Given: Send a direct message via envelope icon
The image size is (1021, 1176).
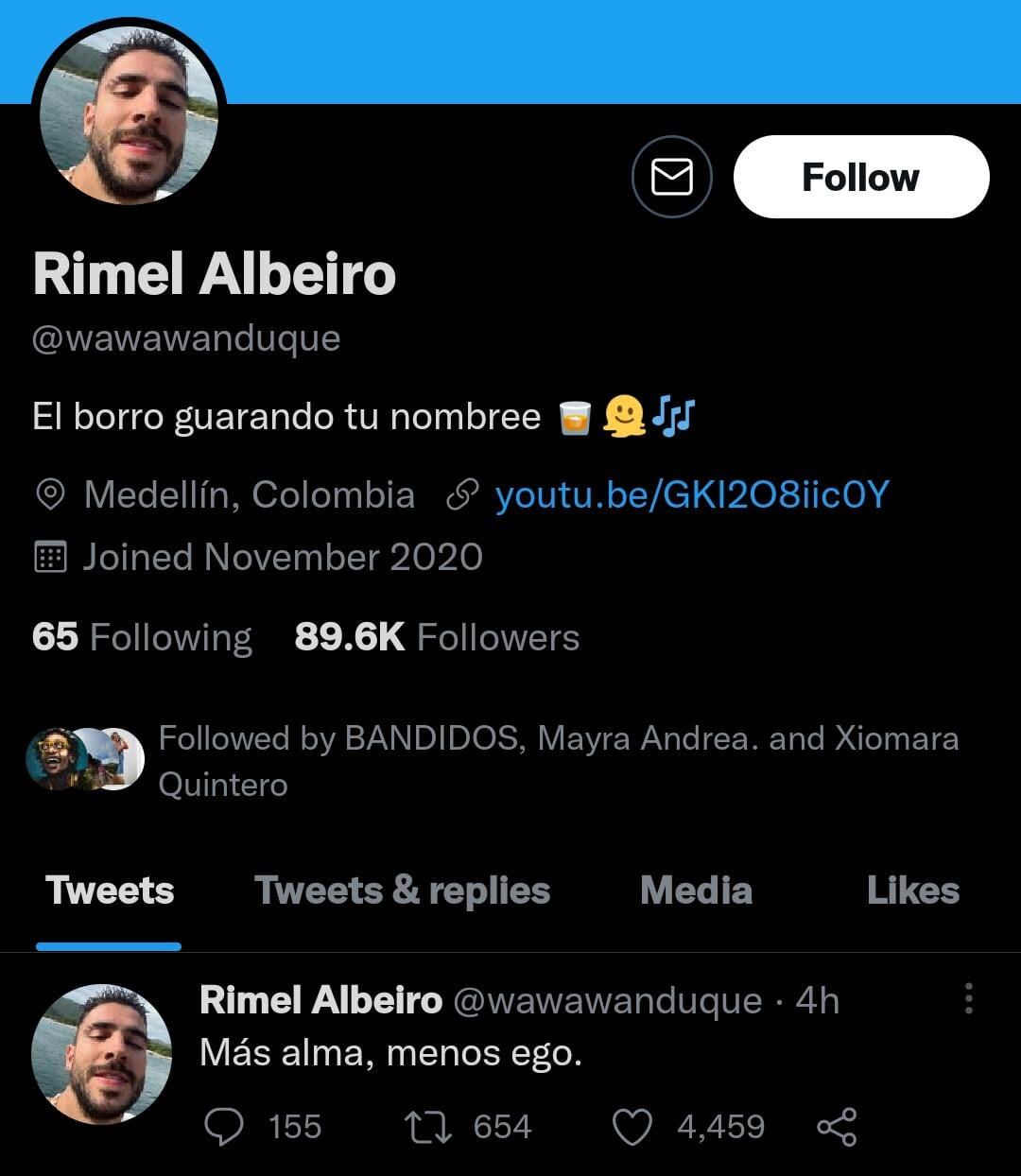Looking at the screenshot, I should (671, 177).
